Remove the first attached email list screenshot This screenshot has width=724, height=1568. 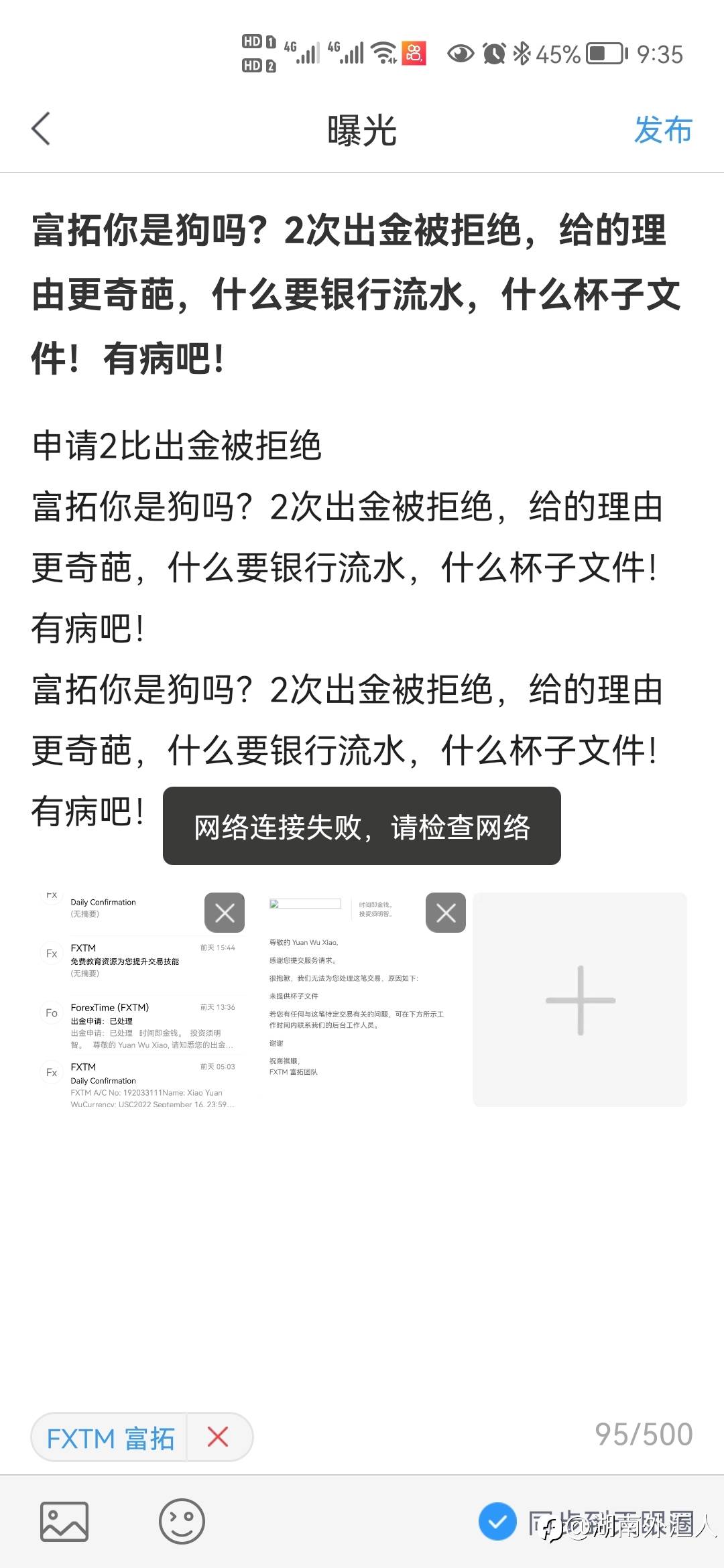225,912
